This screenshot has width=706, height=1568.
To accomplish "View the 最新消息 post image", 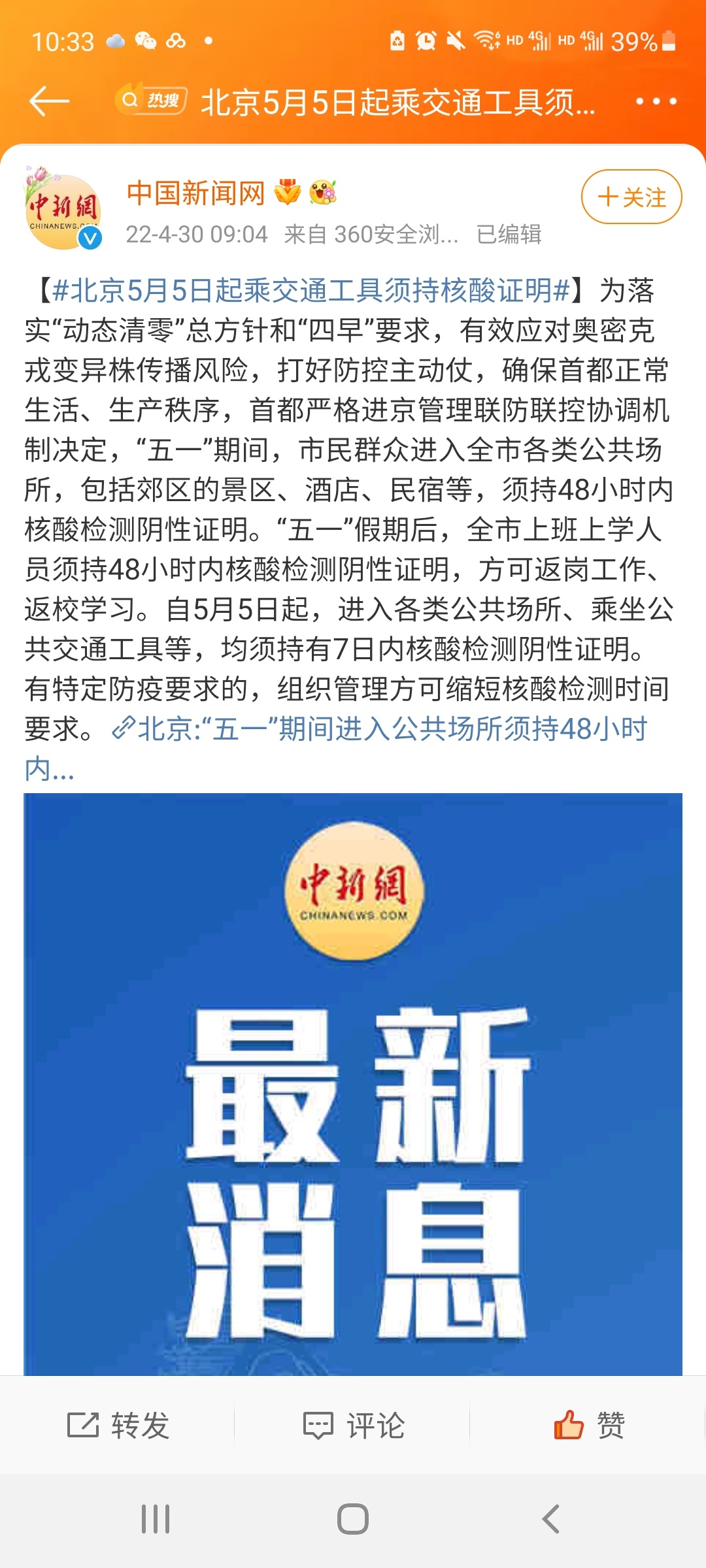I will tap(353, 1085).
